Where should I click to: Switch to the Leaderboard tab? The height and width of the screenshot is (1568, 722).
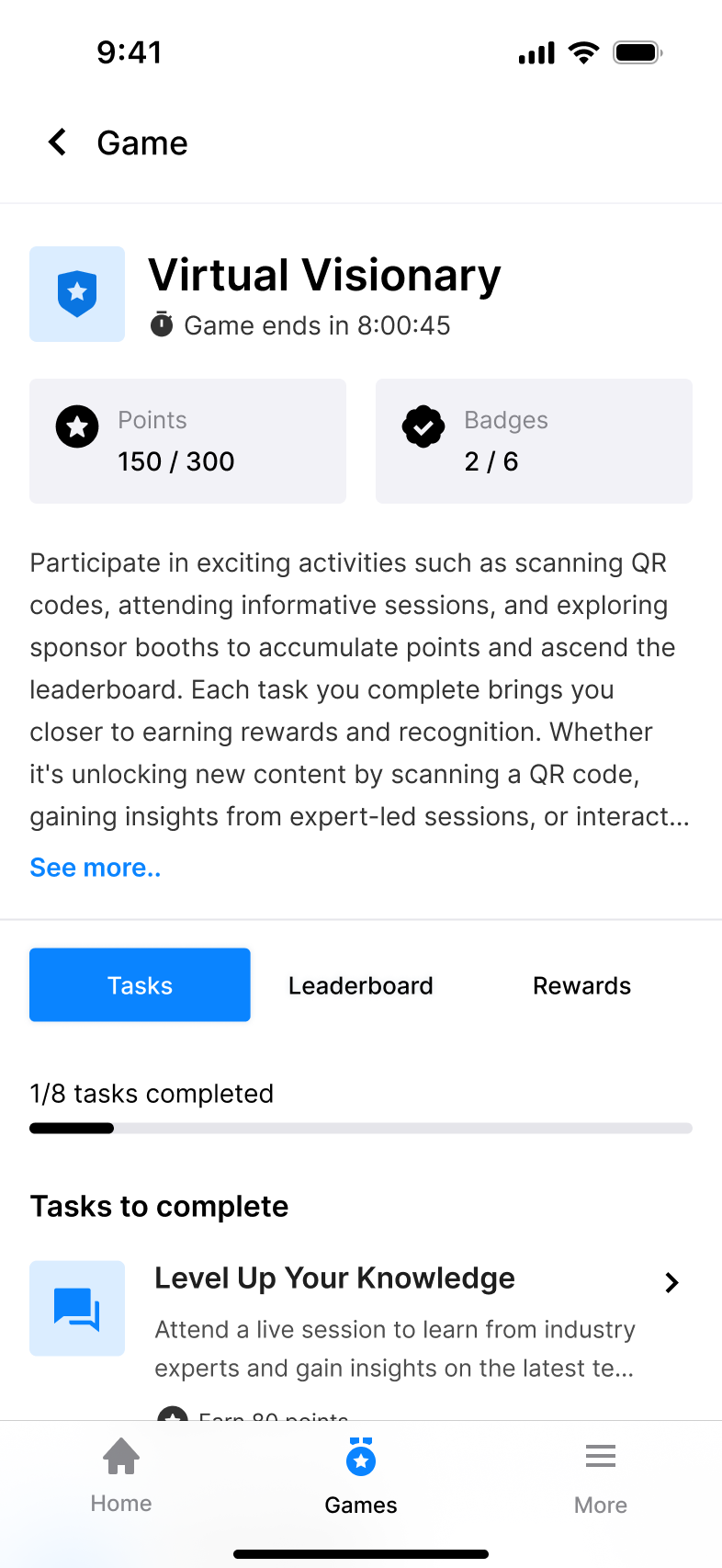click(361, 984)
